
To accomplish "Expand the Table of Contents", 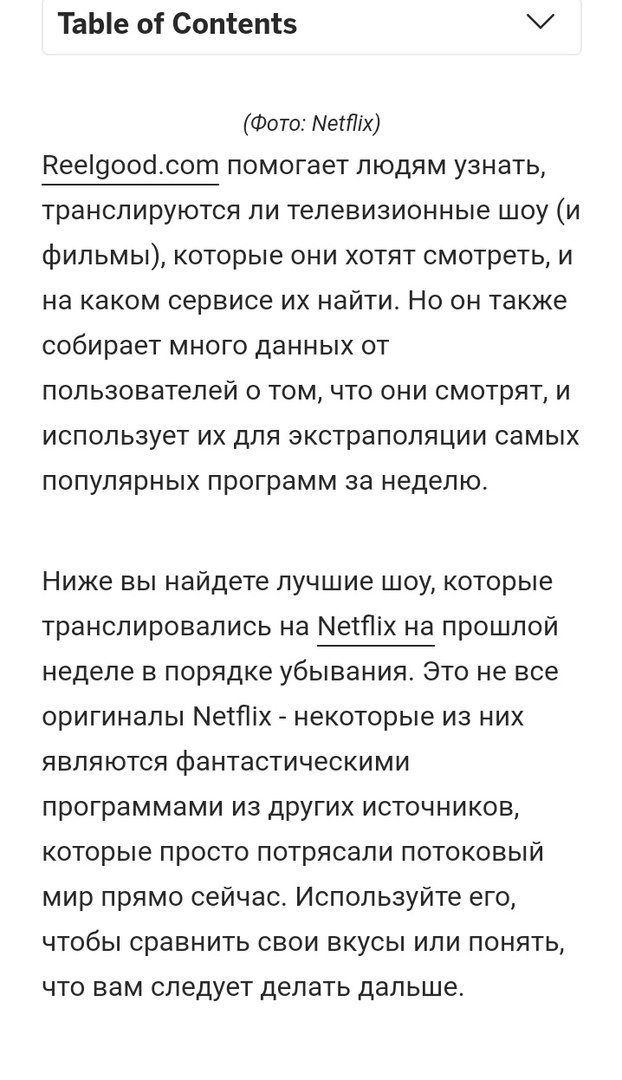I will tap(311, 24).
